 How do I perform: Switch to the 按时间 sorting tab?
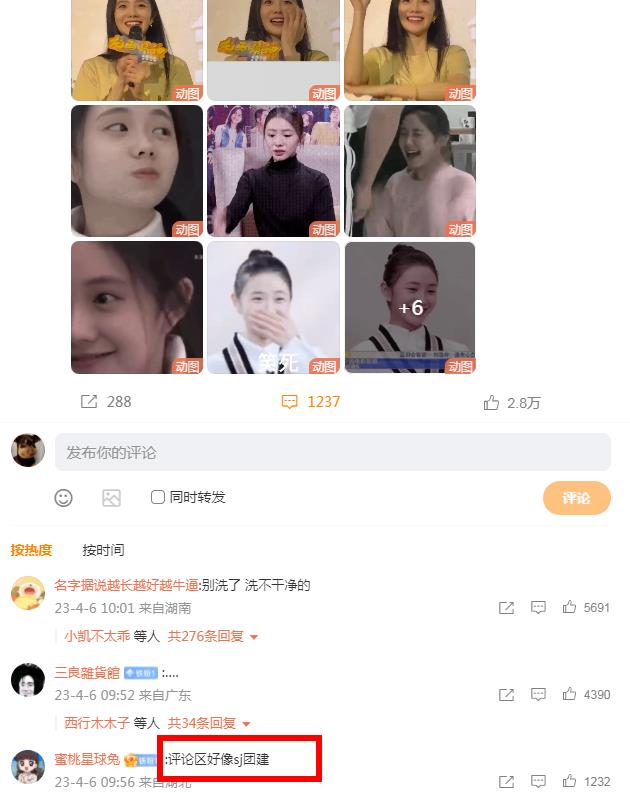(103, 550)
